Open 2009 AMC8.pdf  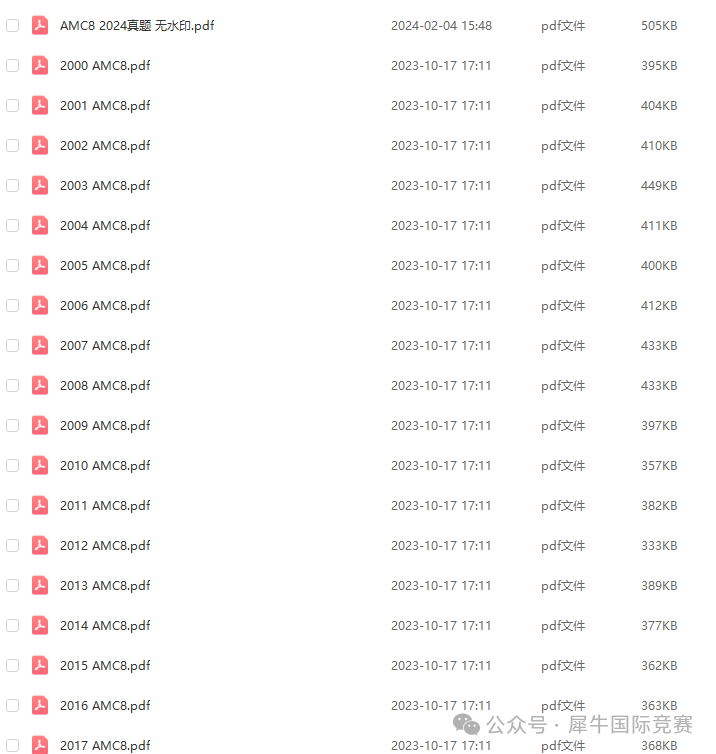tap(105, 425)
